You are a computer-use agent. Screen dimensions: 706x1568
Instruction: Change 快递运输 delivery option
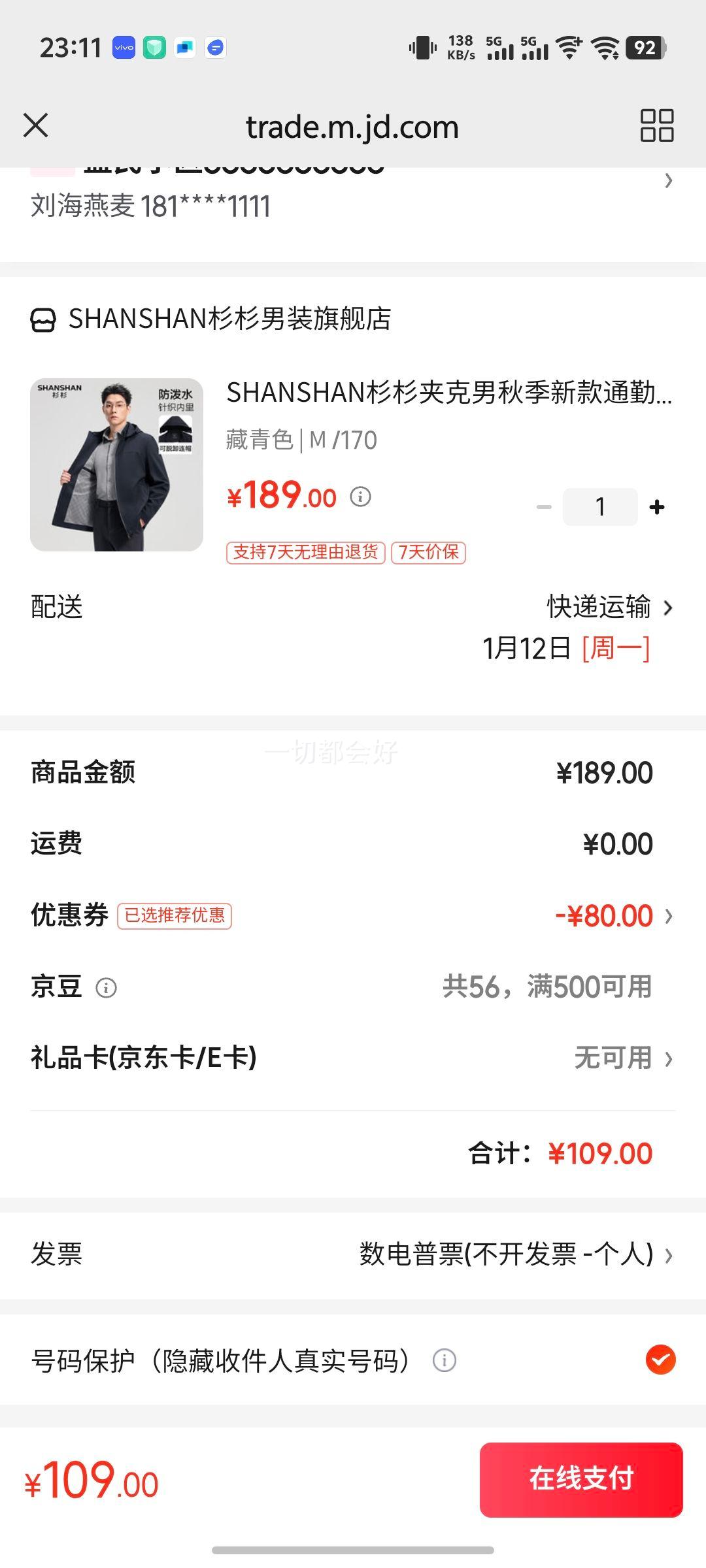click(610, 607)
